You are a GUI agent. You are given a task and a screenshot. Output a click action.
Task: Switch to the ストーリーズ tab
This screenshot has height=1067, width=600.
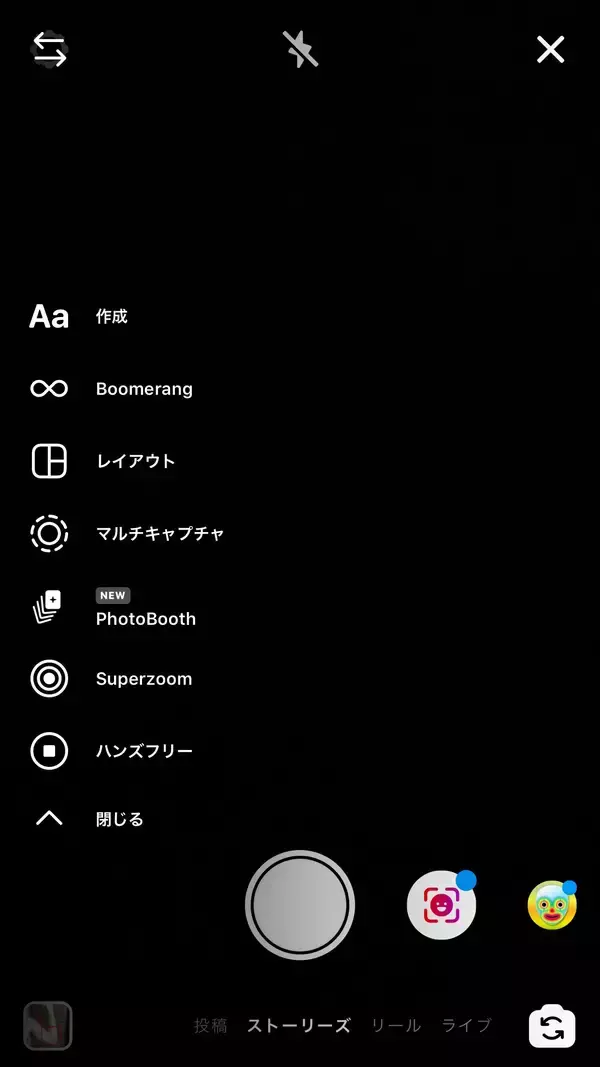click(x=298, y=1026)
